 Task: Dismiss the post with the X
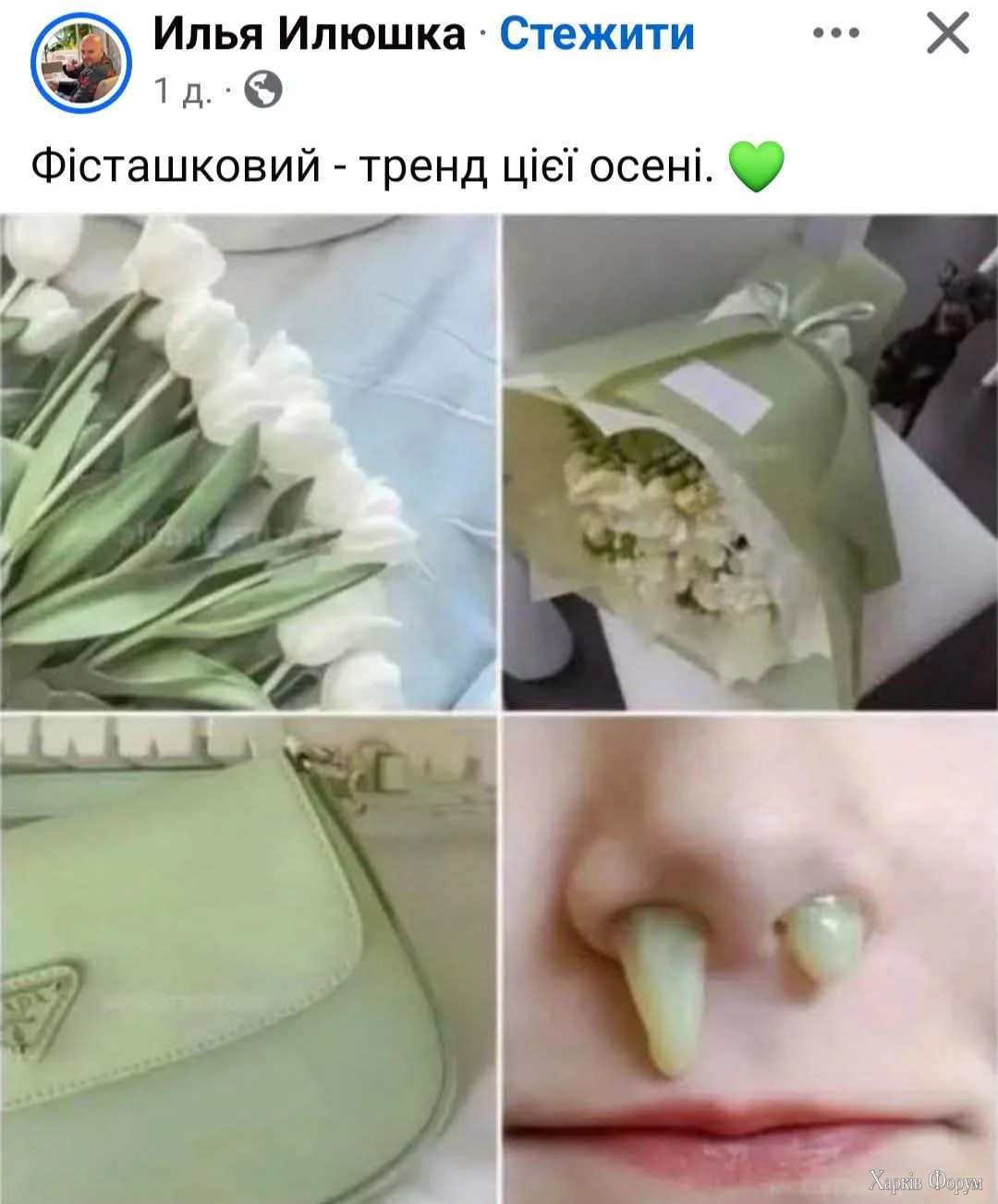[947, 35]
